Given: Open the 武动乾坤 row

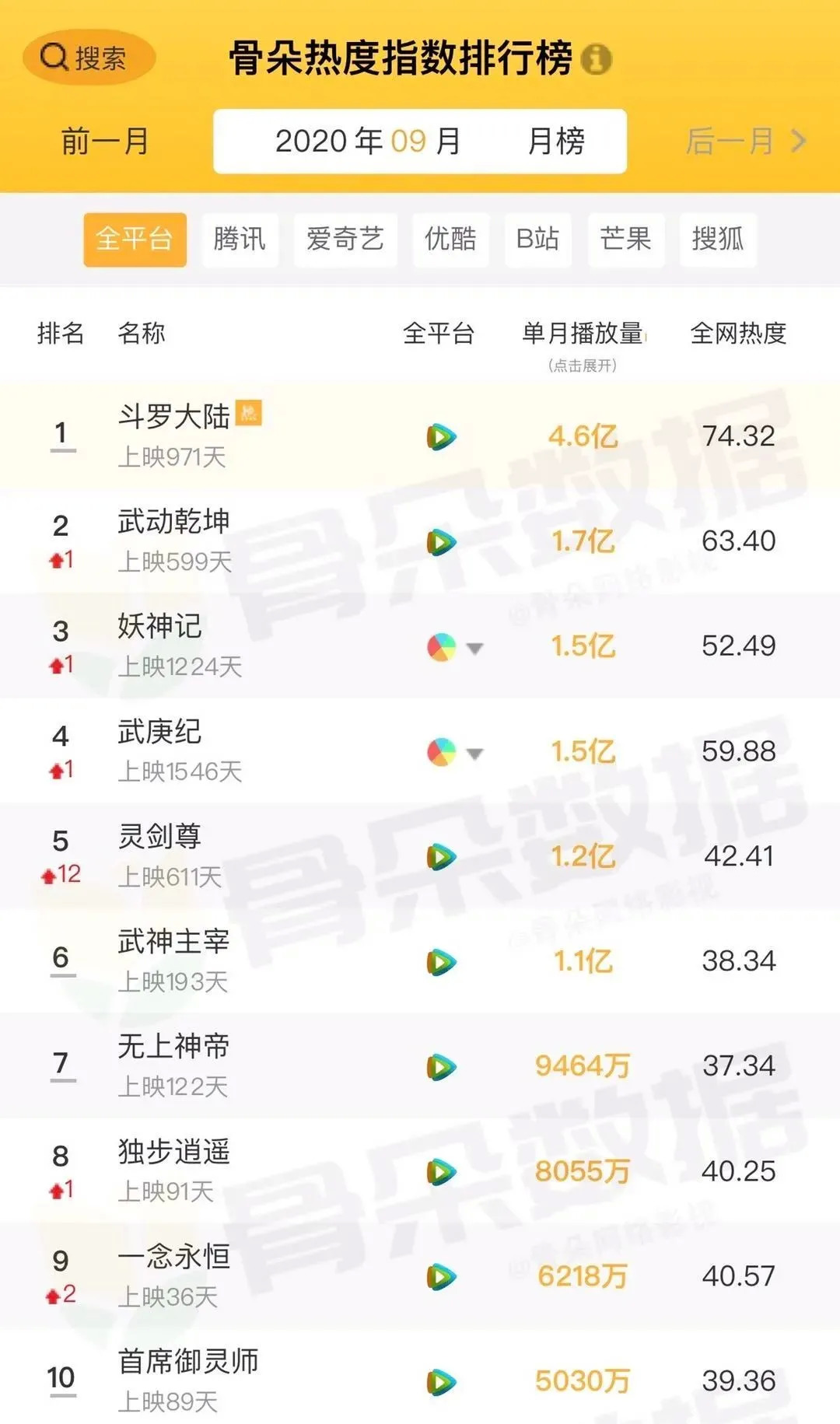Looking at the screenshot, I should tap(420, 541).
